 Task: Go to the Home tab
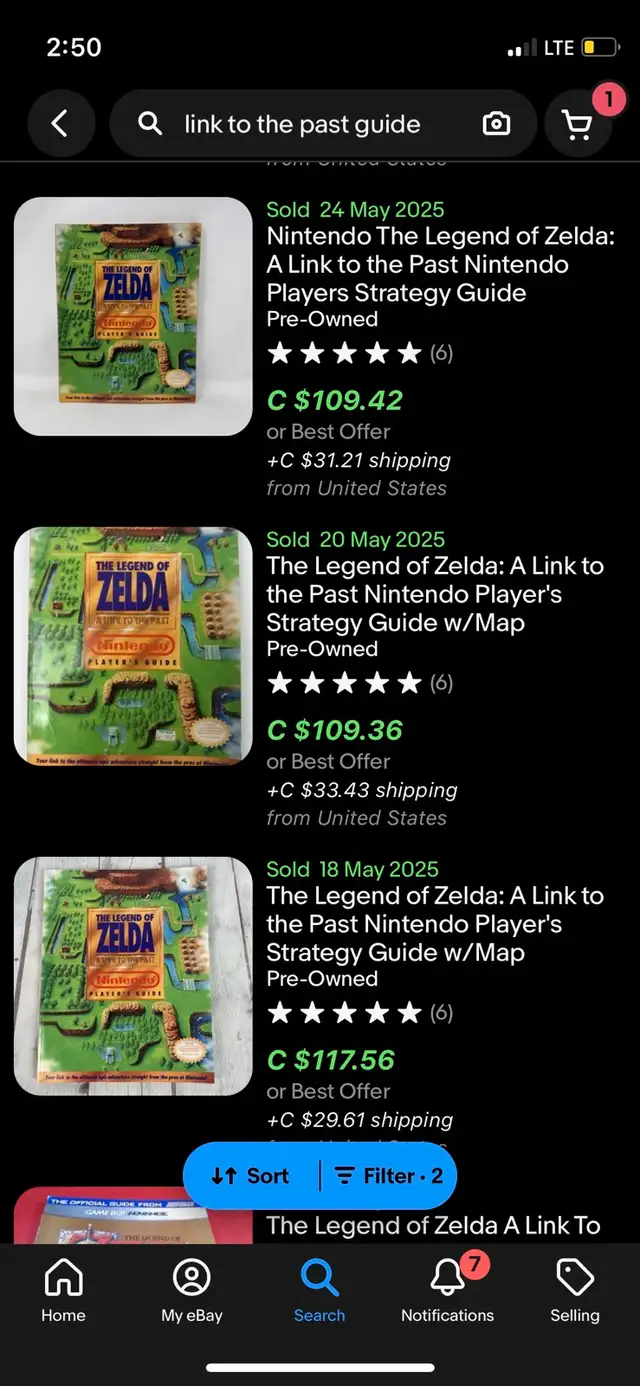click(x=63, y=1290)
